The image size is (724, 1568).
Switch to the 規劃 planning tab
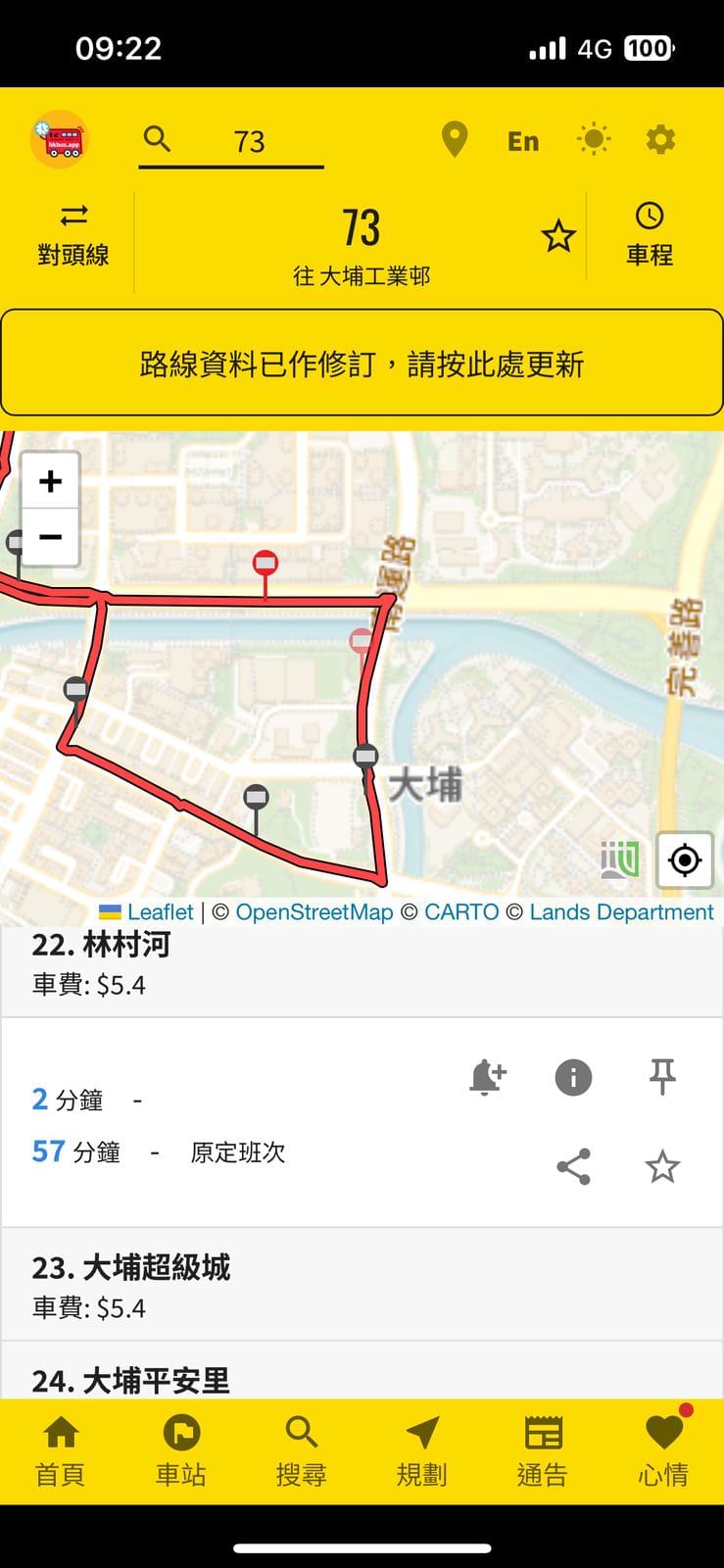coord(422,1451)
